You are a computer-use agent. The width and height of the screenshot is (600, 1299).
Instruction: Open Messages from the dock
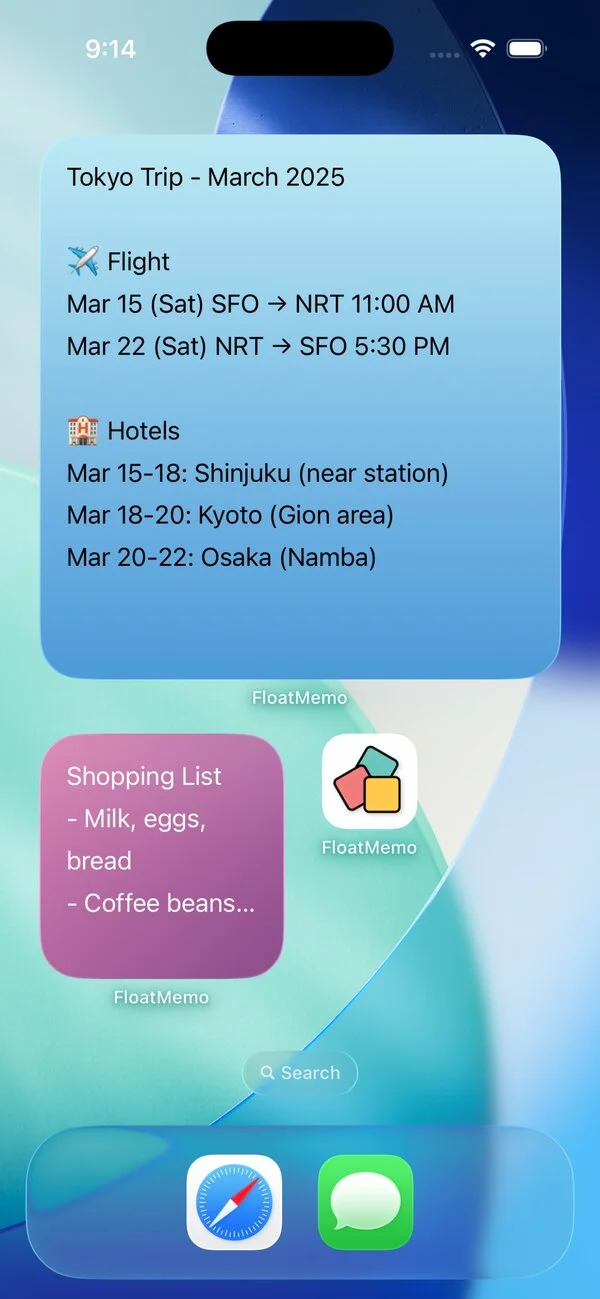point(365,1202)
